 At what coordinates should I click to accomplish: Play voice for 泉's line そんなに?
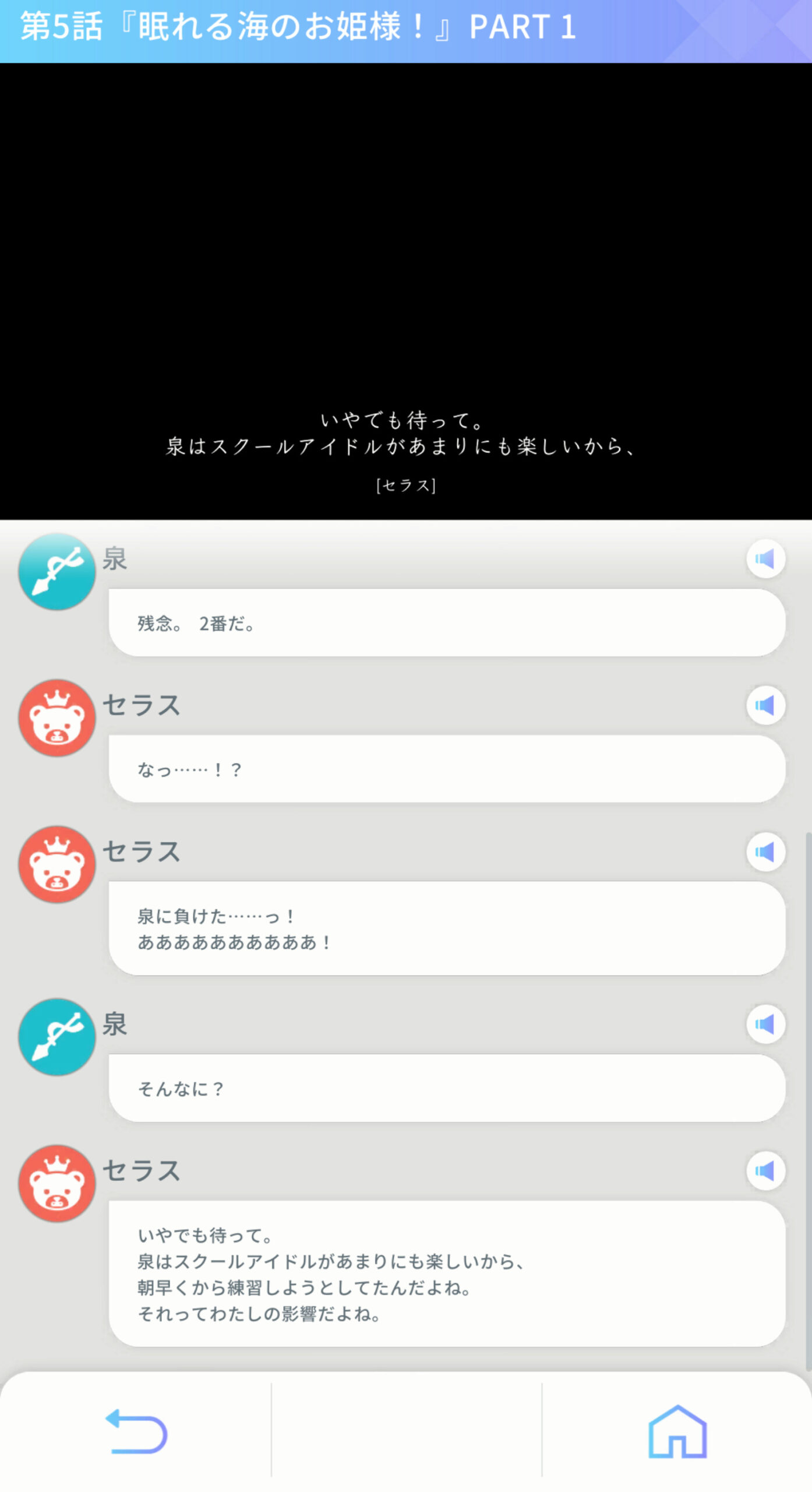[x=765, y=1024]
